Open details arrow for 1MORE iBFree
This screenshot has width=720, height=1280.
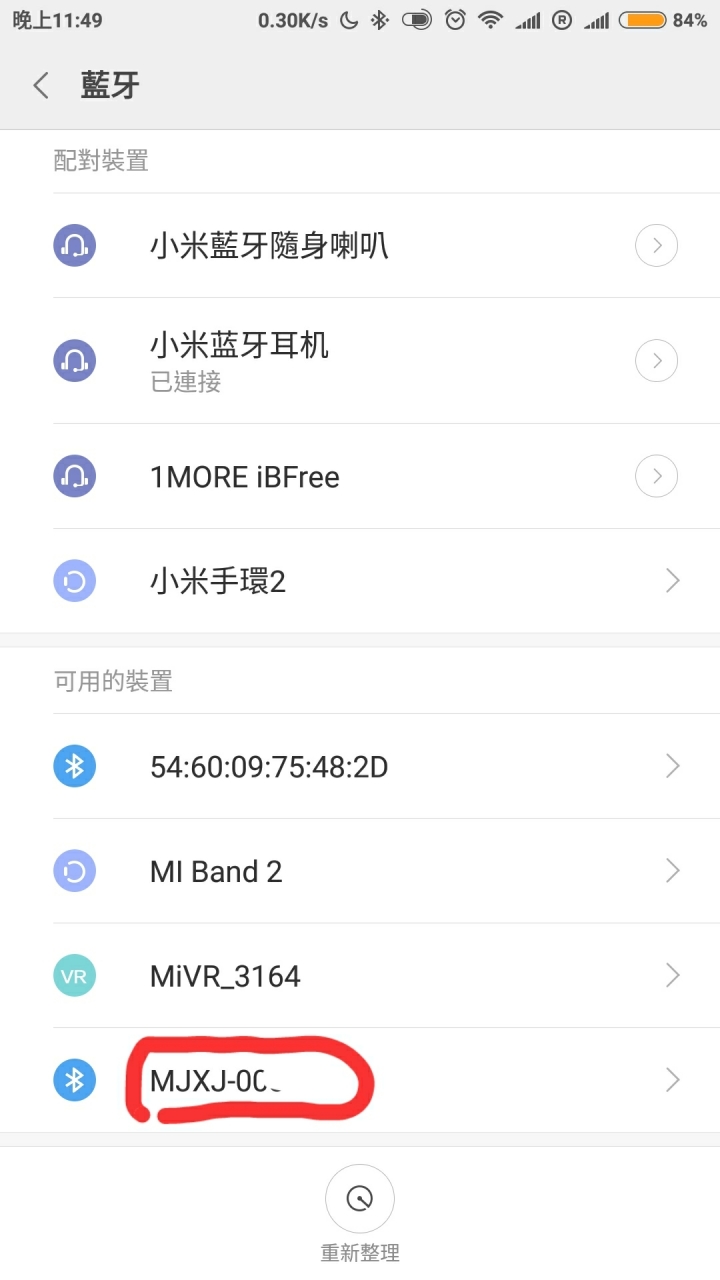657,475
